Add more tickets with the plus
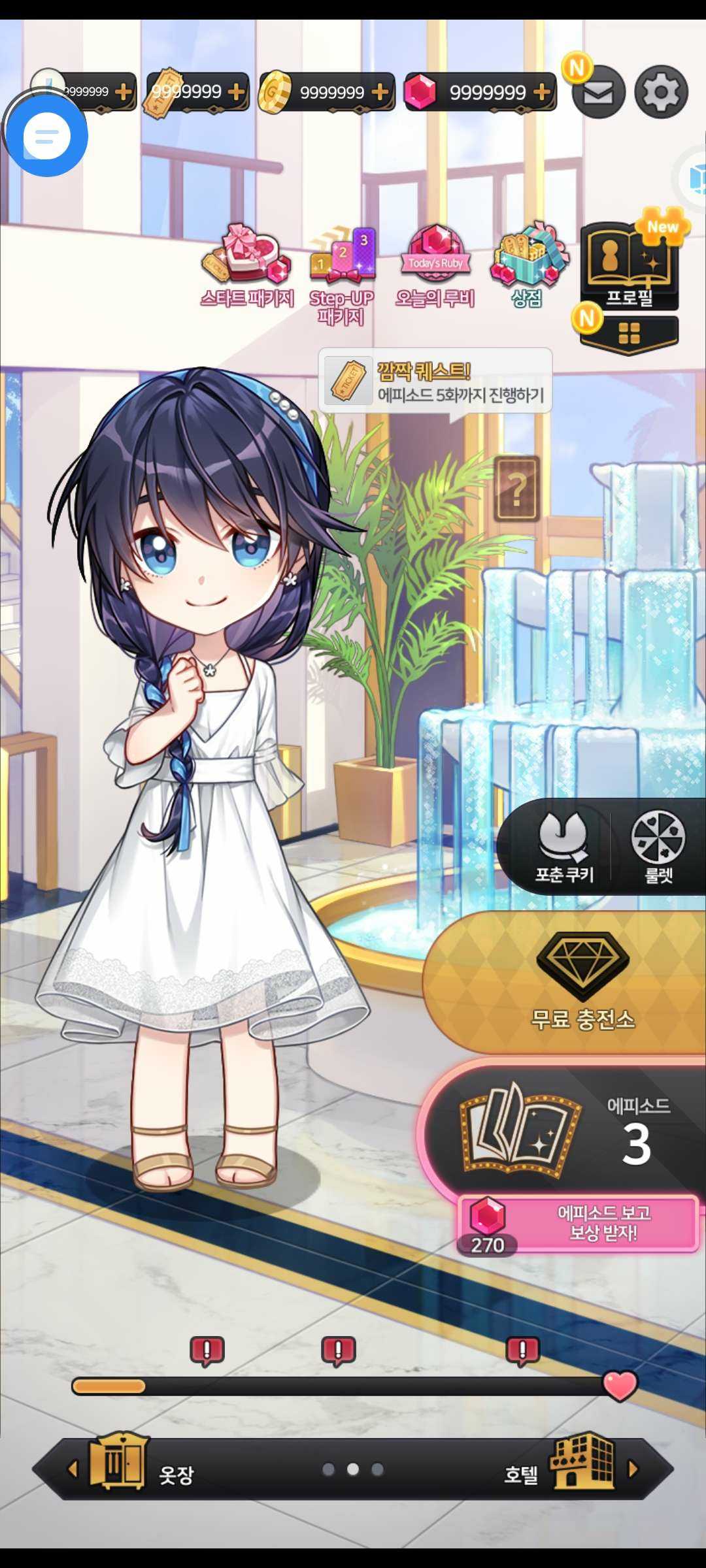The height and width of the screenshot is (1568, 706). pos(237,92)
